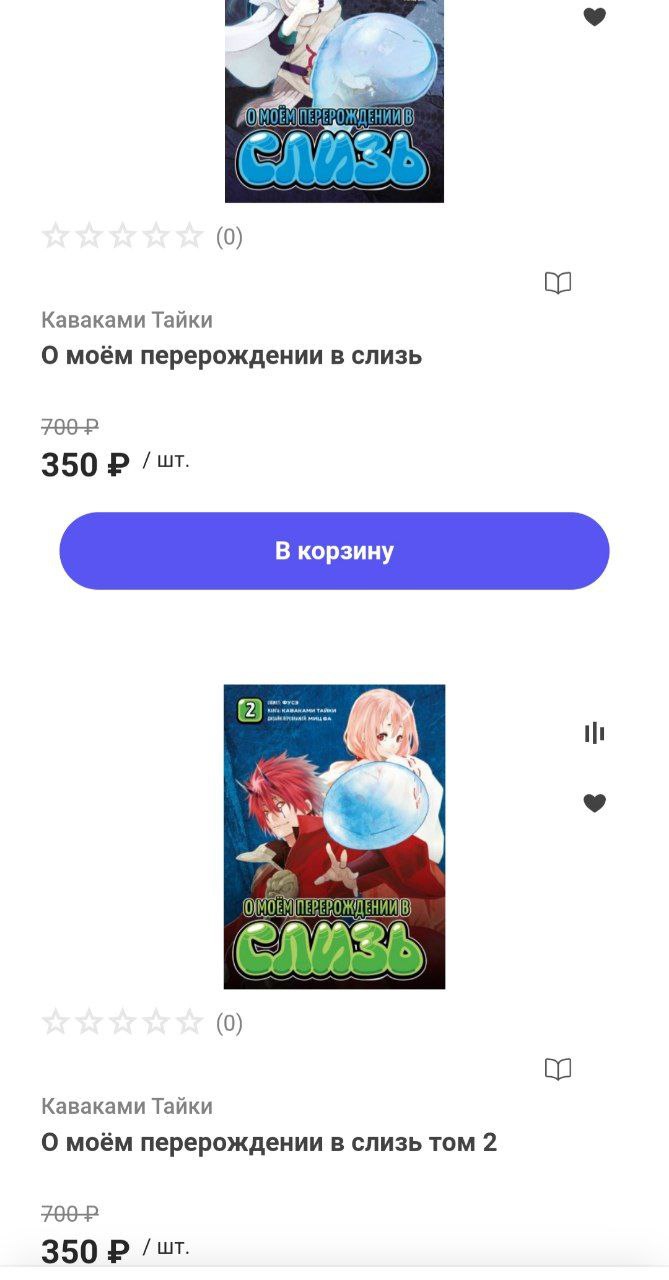This screenshot has width=669, height=1280.
Task: Add first slime manga to cart
Action: coord(334,551)
